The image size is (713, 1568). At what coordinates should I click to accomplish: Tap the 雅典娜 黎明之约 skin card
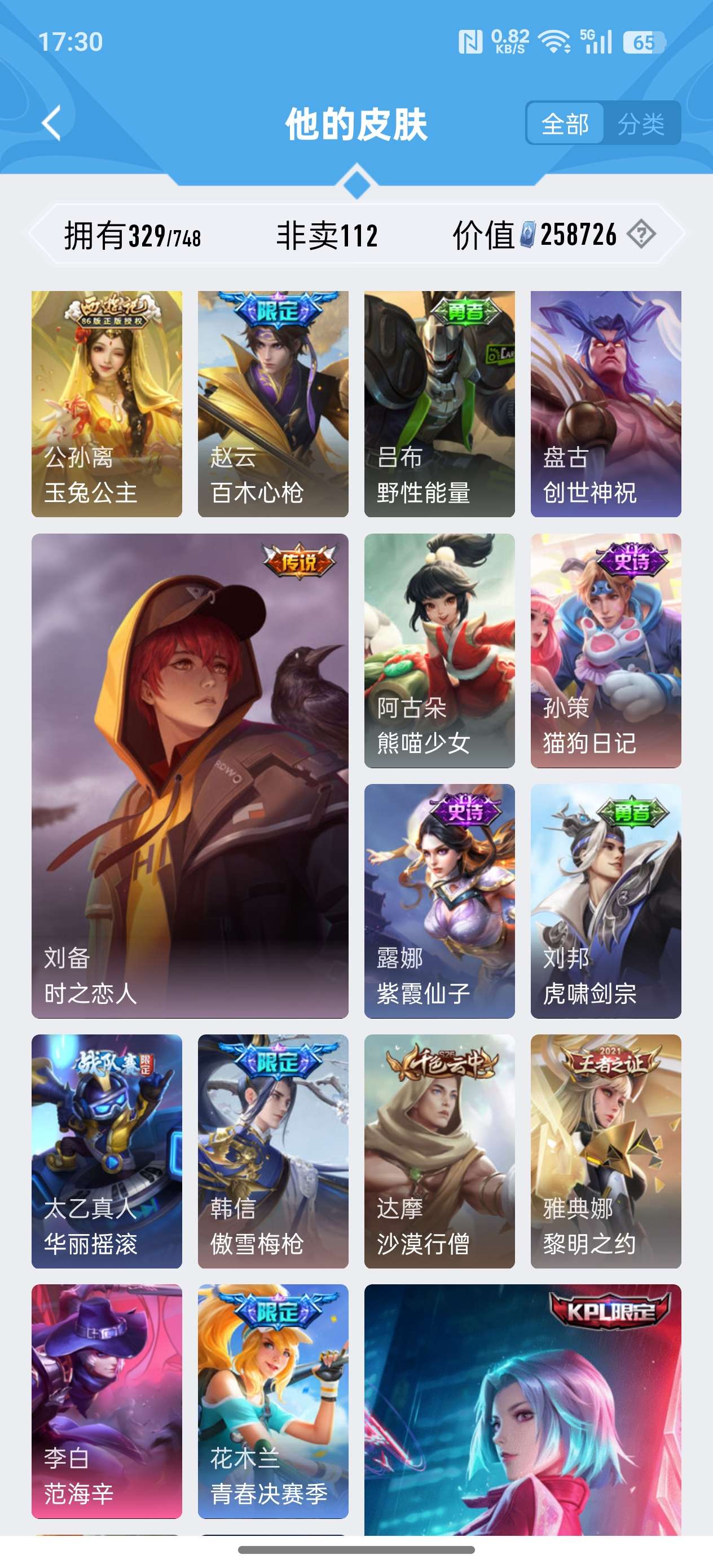[605, 1151]
